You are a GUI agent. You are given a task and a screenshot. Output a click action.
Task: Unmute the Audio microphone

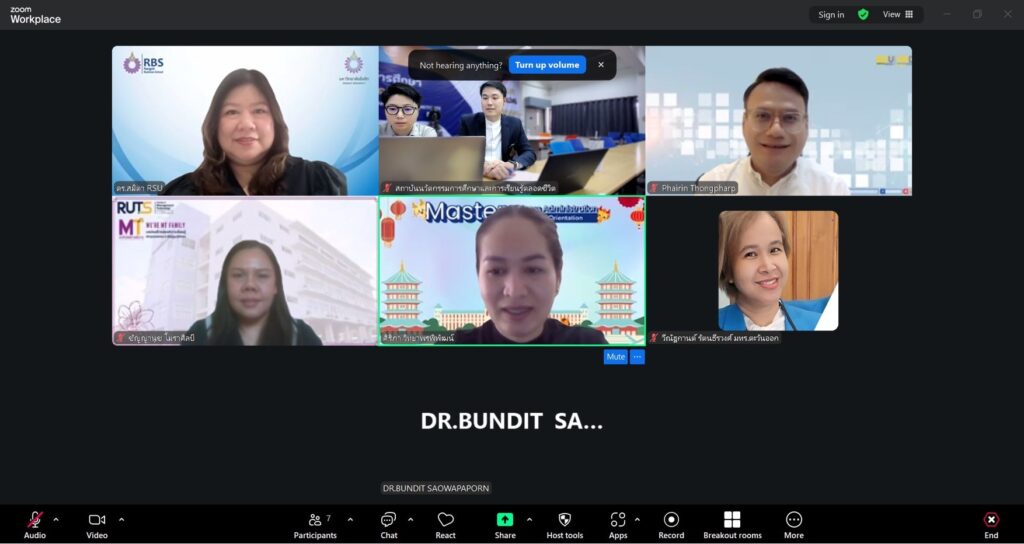tap(35, 524)
